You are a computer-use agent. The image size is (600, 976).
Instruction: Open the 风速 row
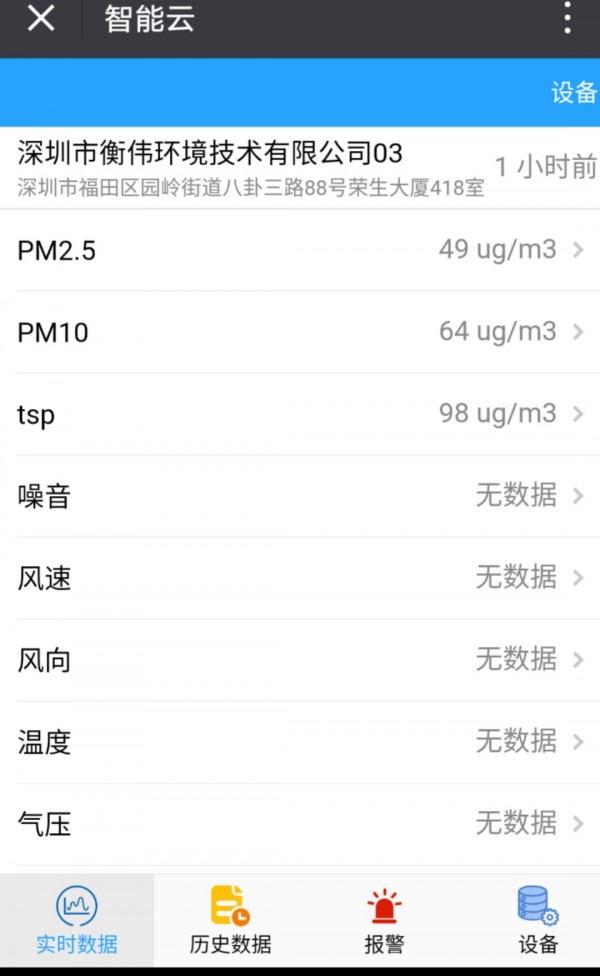tap(300, 578)
